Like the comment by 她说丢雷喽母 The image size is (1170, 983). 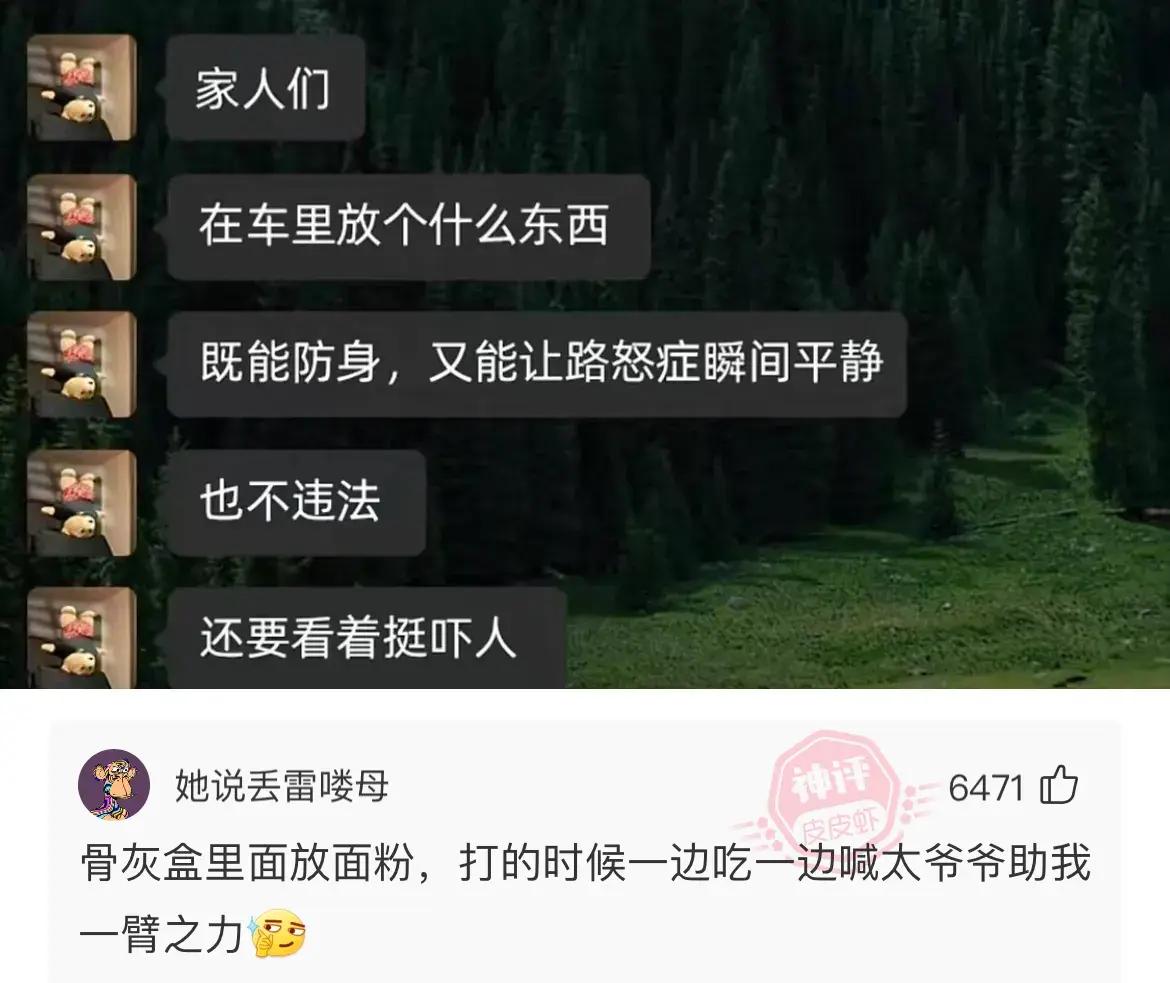1059,786
